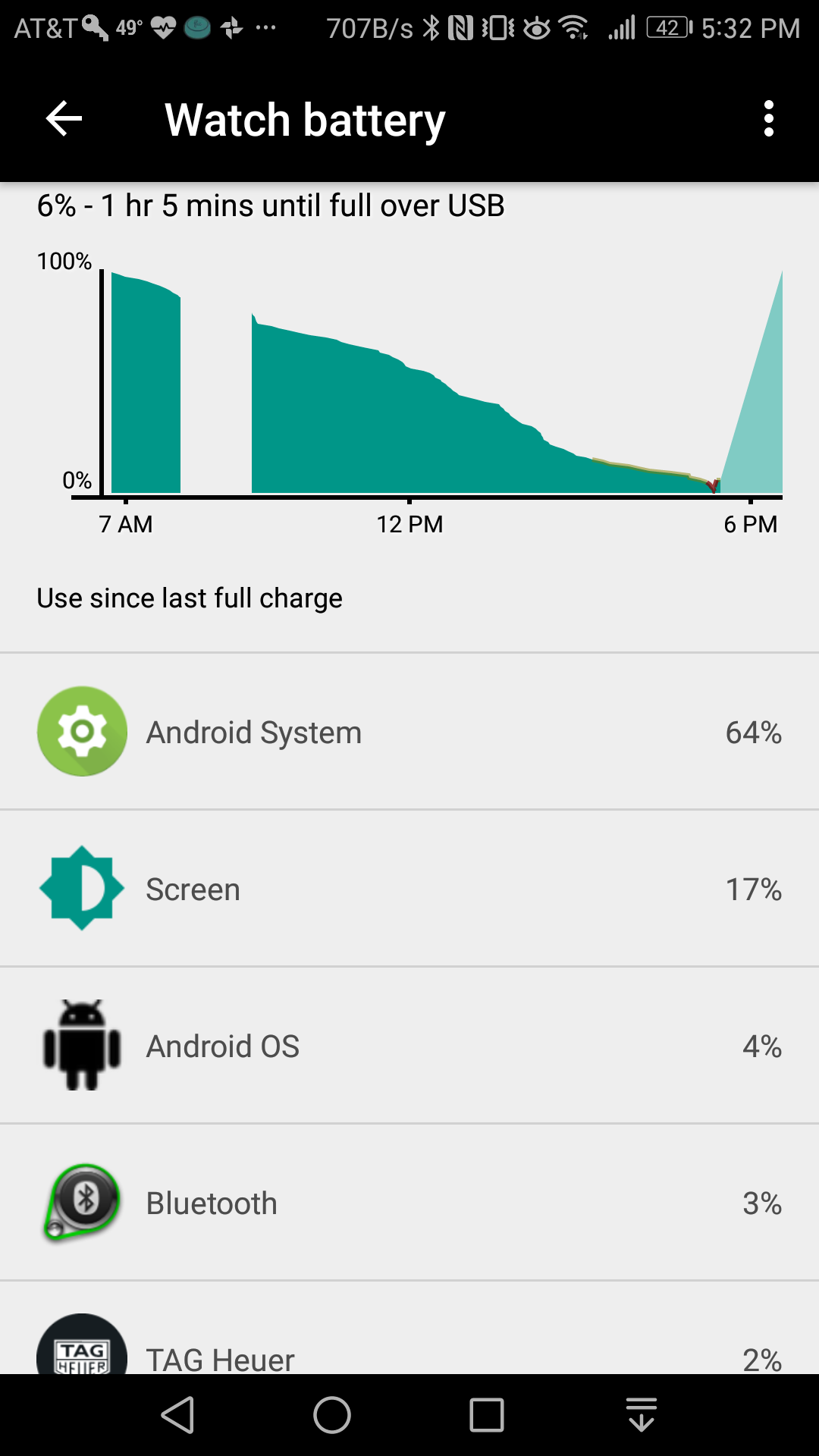
Task: Open recent apps from navigation bar
Action: 487,1415
